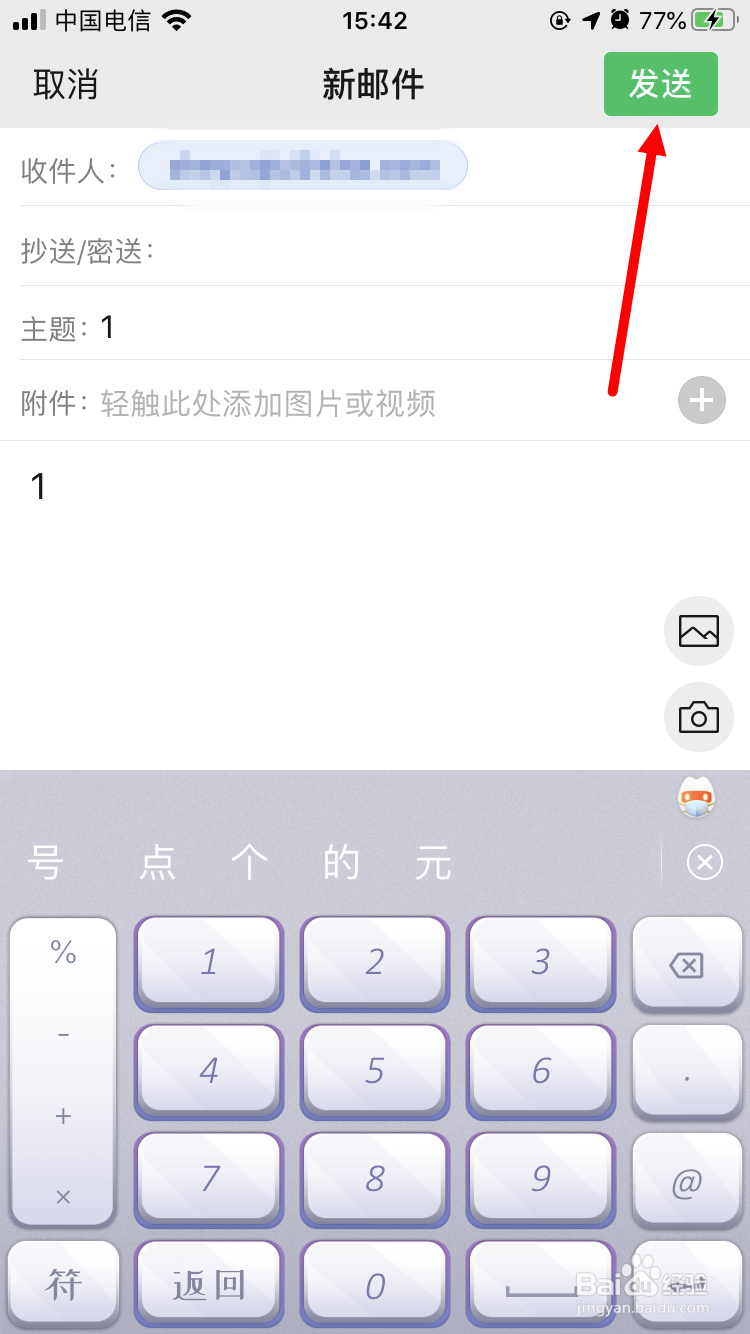Select the percent sign key
Viewport: 750px width, 1334px height.
[62, 952]
